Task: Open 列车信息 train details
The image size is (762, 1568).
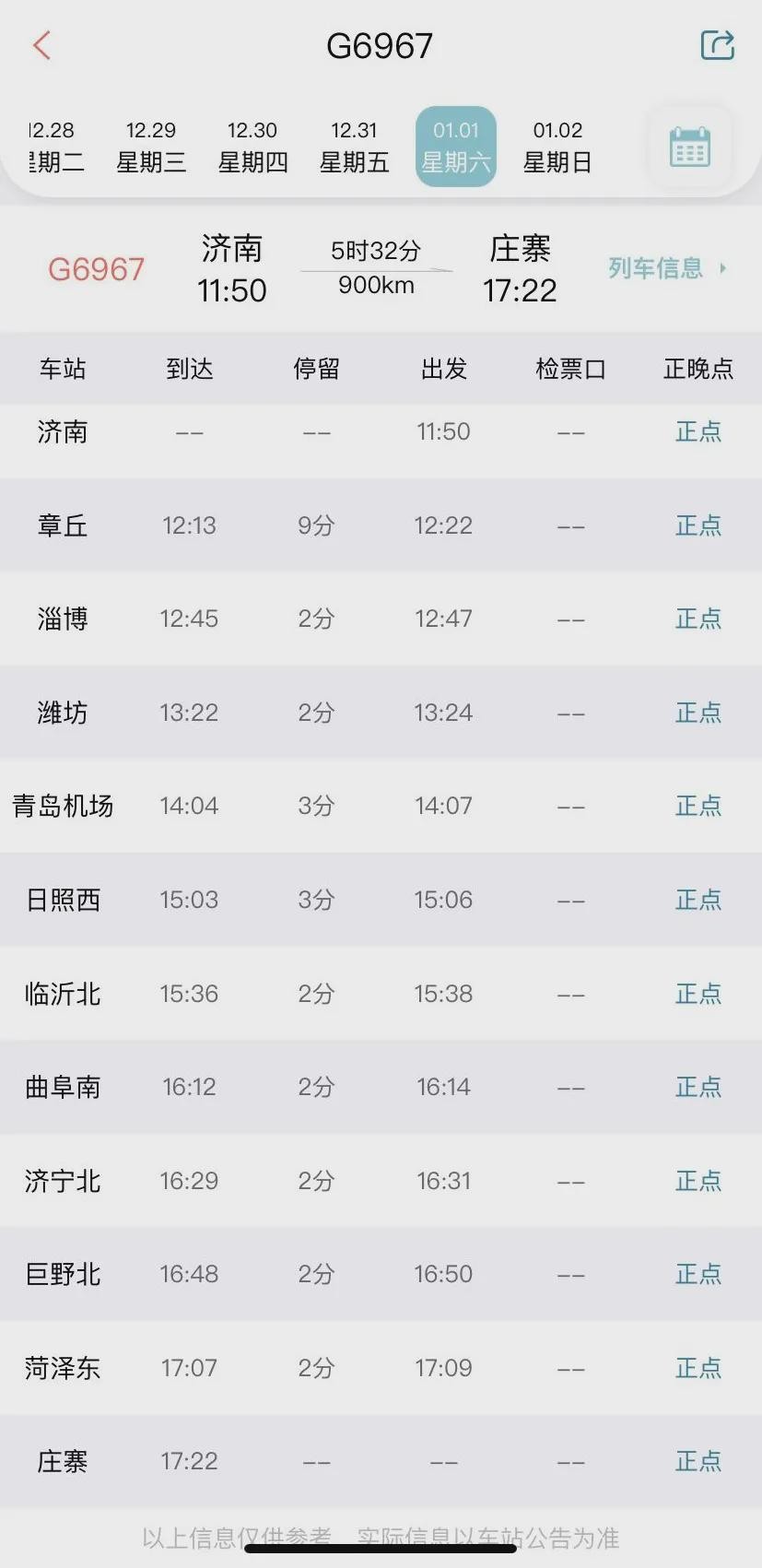Action: [666, 268]
